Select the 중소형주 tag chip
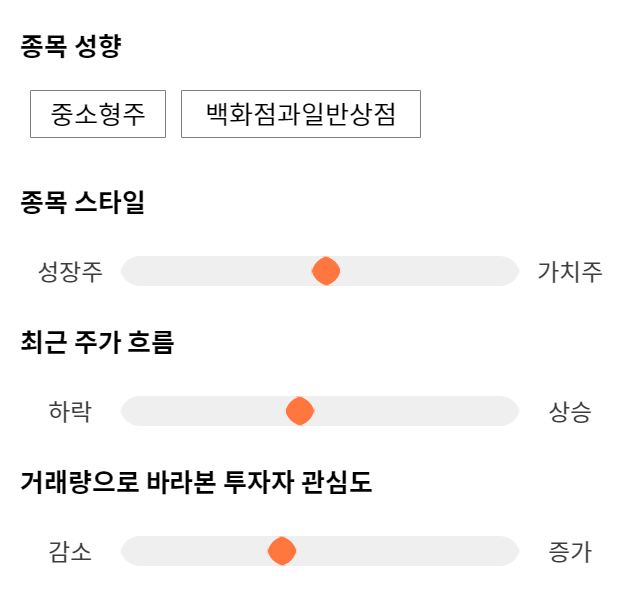 [98, 114]
